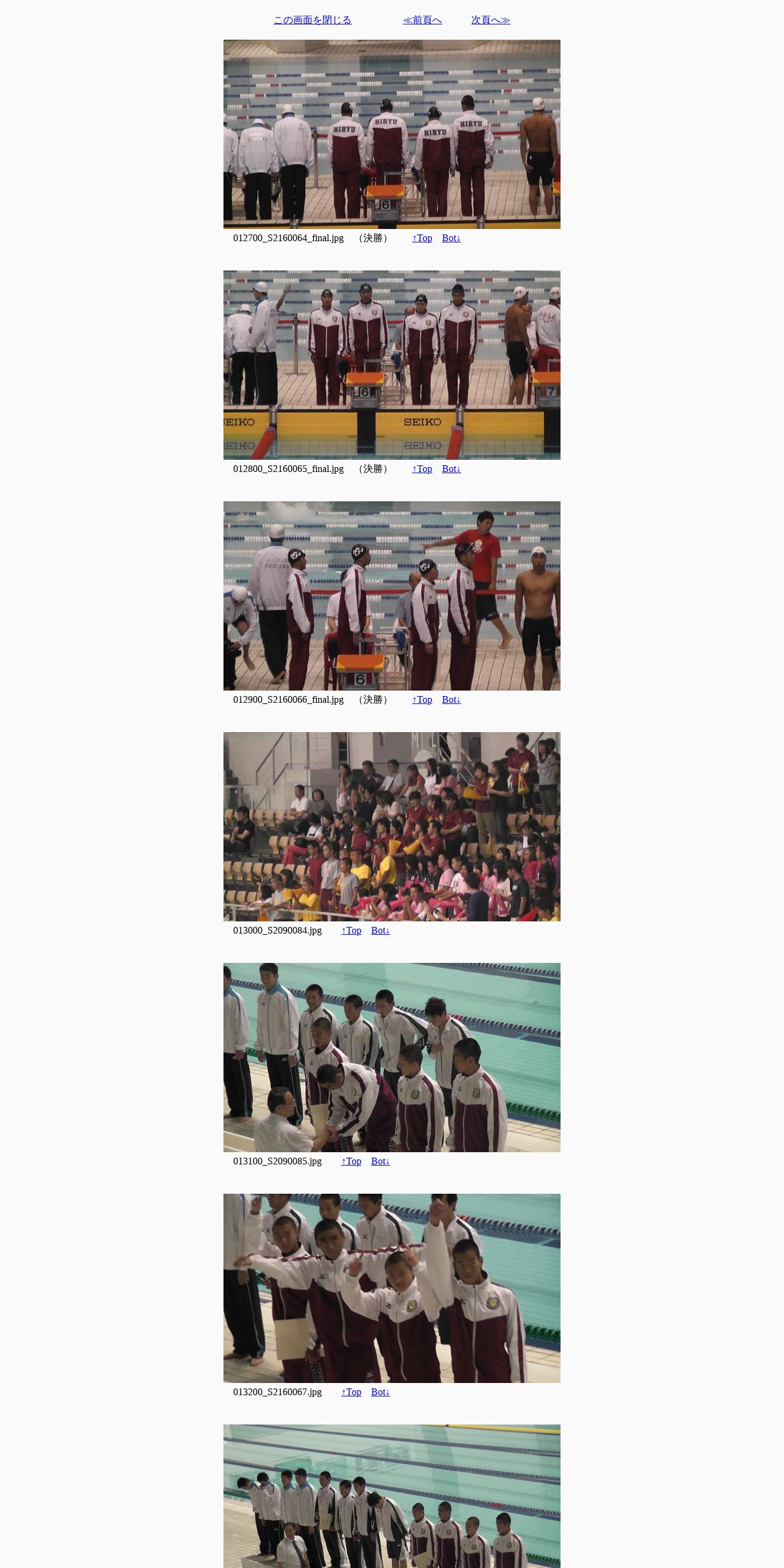Tap Bot↓ link under 012700_S2160064_final.jpg

tap(451, 238)
